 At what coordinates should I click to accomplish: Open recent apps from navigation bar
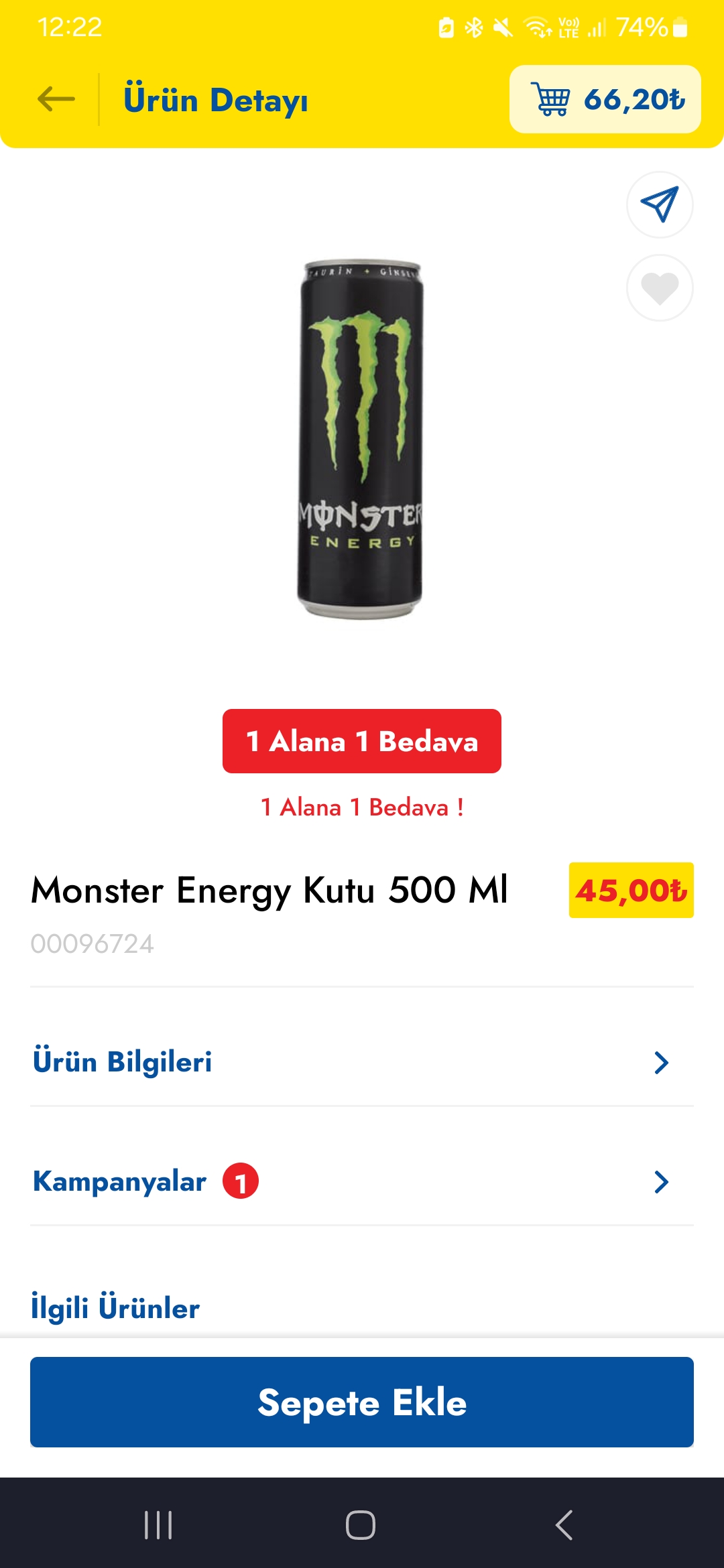click(x=159, y=1525)
